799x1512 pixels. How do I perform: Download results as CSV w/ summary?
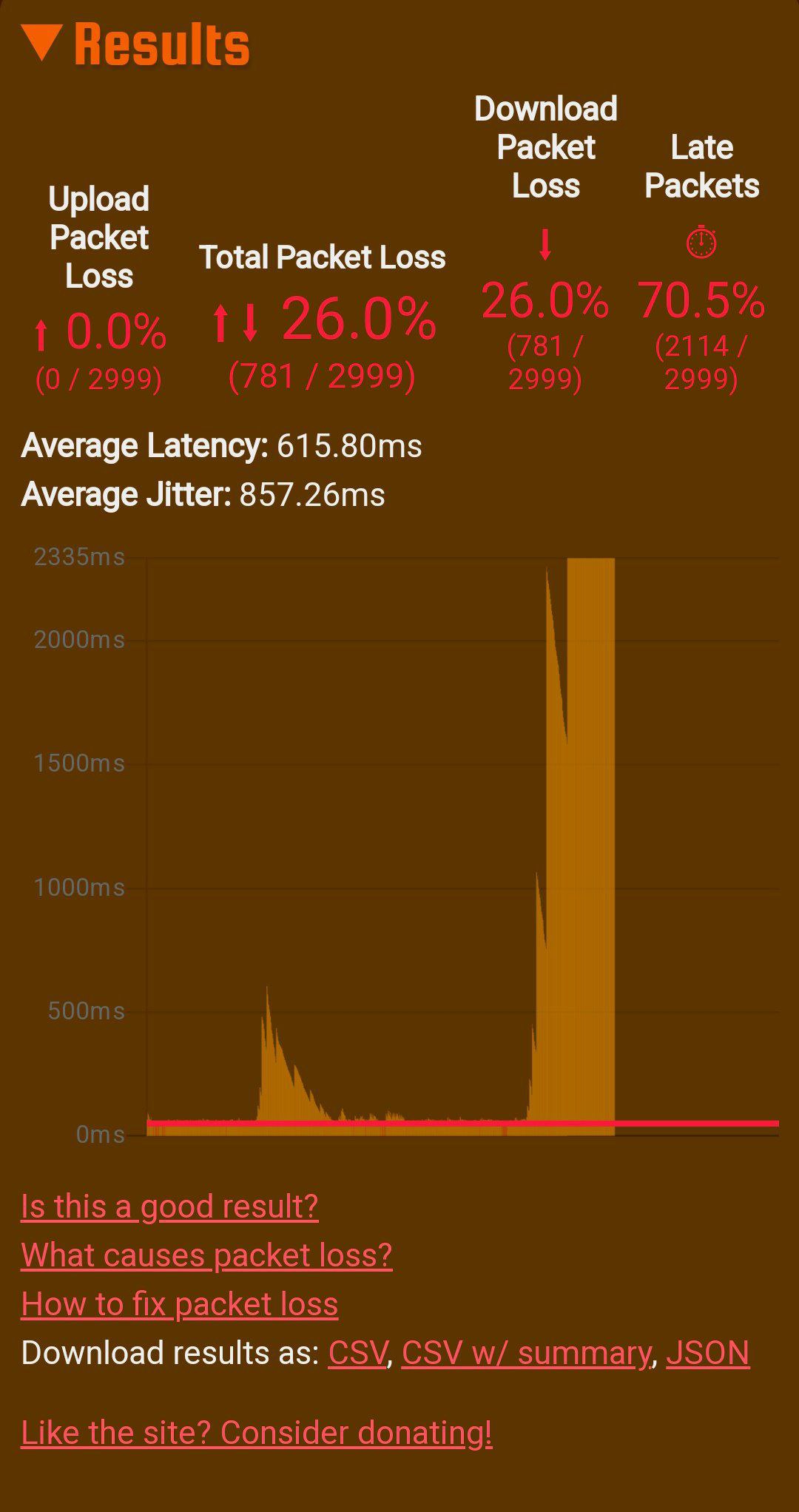click(x=526, y=1353)
